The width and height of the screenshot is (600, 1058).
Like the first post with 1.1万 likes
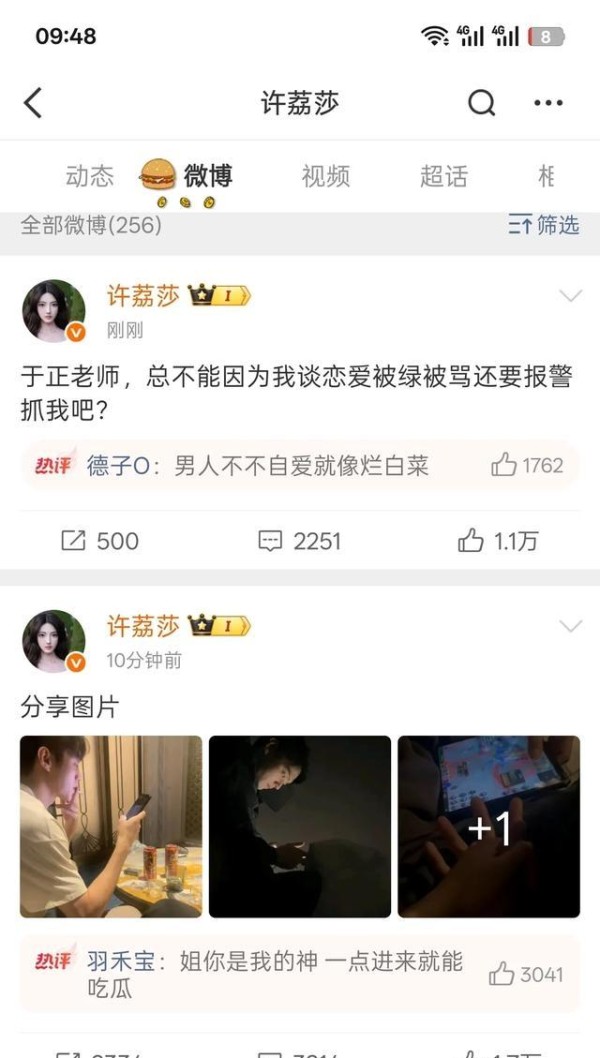point(498,540)
